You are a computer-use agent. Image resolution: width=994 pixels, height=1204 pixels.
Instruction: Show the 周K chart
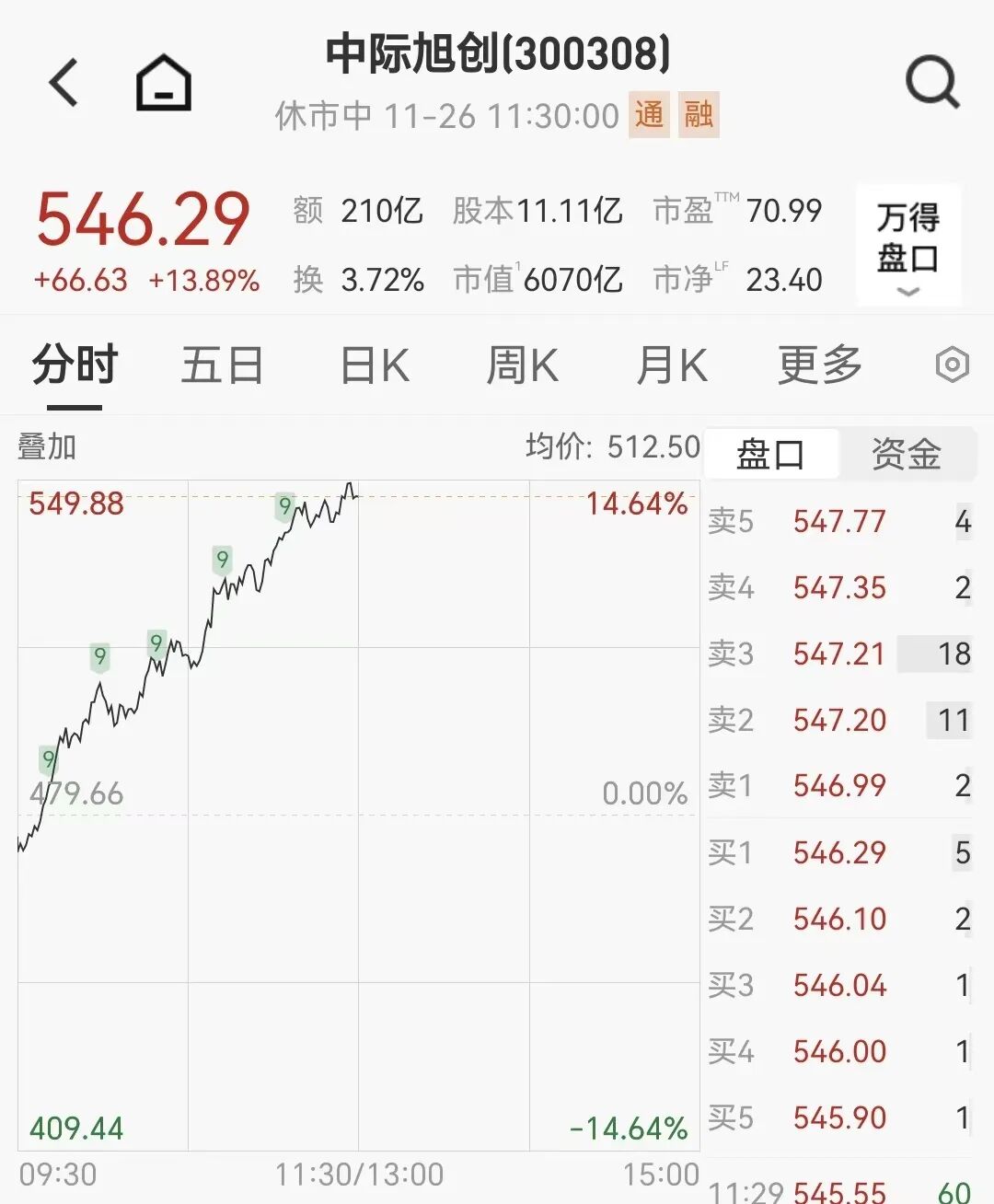point(522,365)
